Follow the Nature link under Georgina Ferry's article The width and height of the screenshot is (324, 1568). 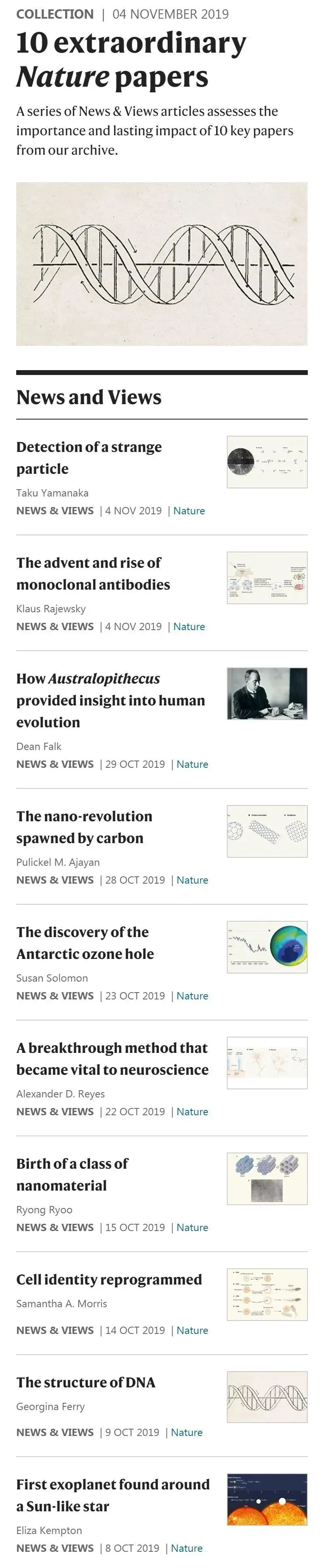pos(186,1432)
